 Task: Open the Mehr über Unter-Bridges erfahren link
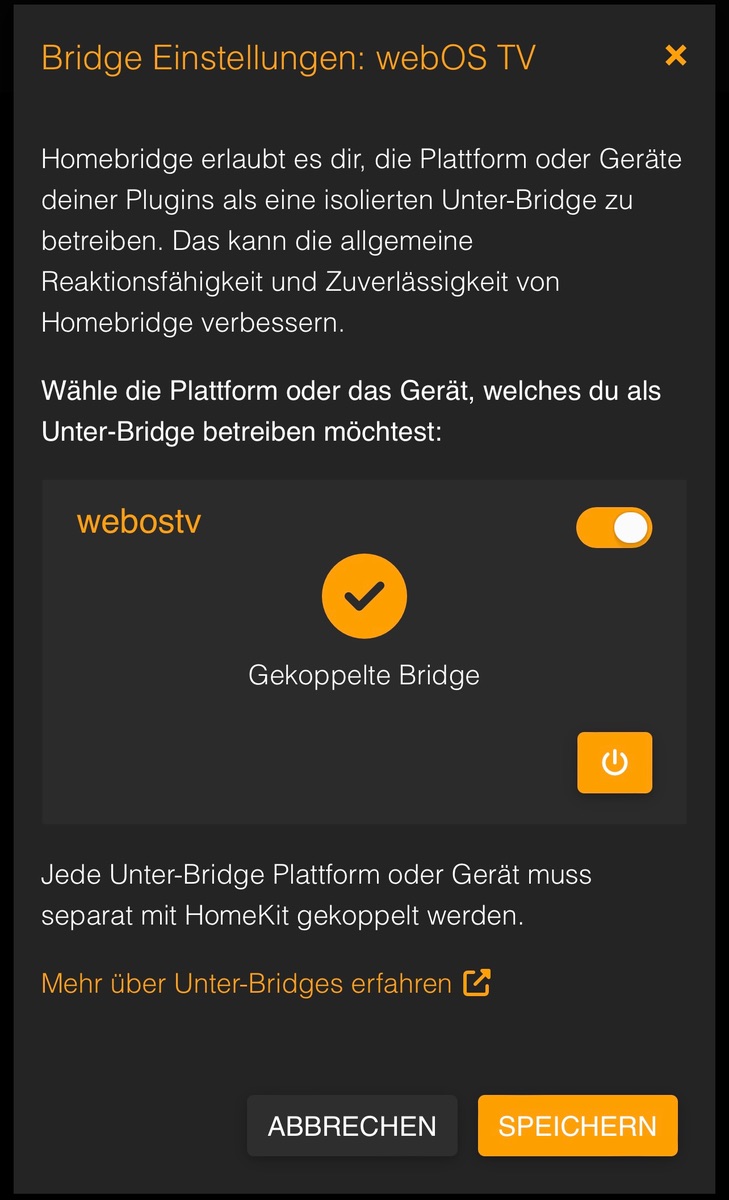coord(265,984)
